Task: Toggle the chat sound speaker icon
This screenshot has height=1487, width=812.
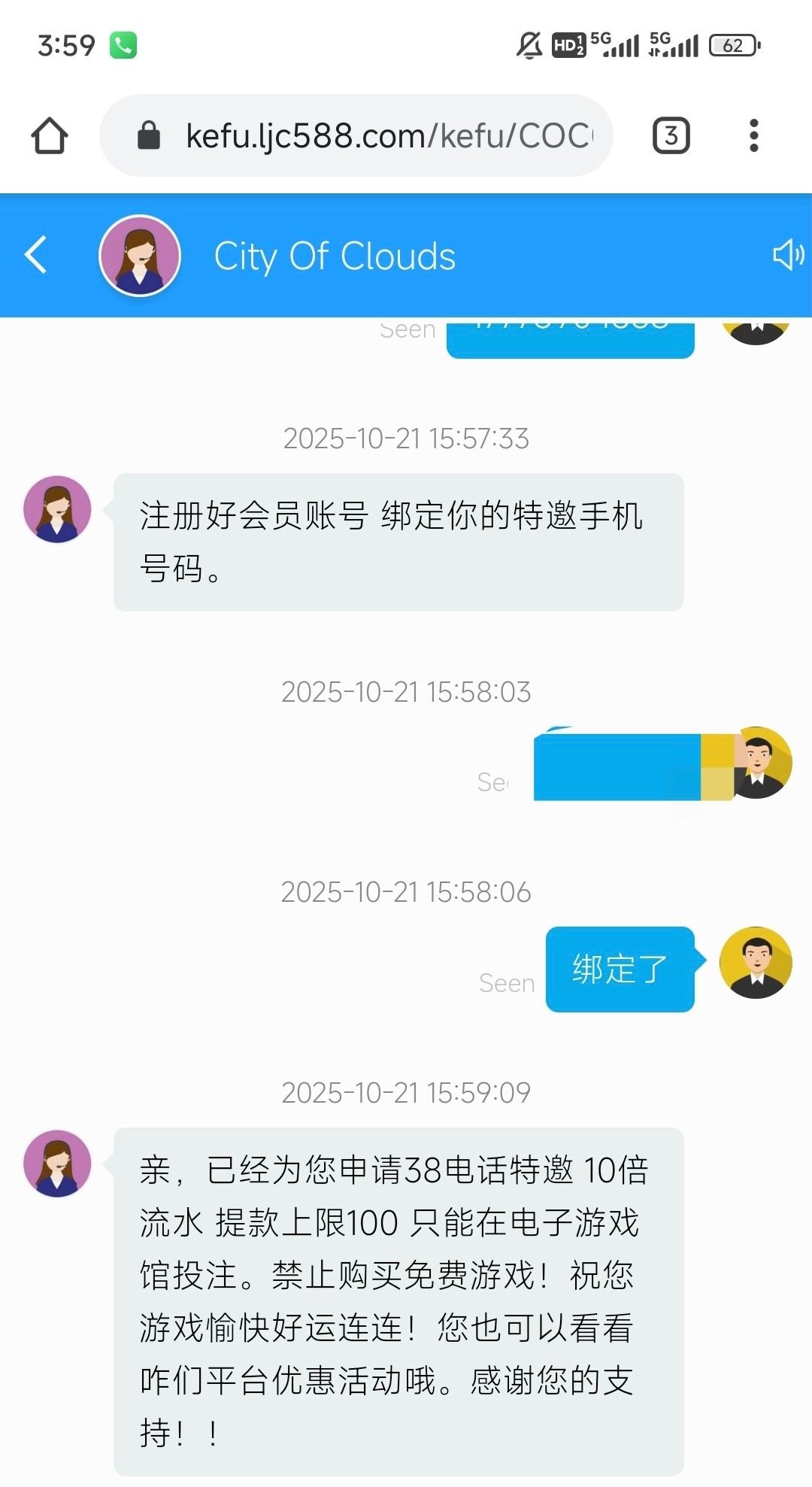Action: [x=788, y=255]
